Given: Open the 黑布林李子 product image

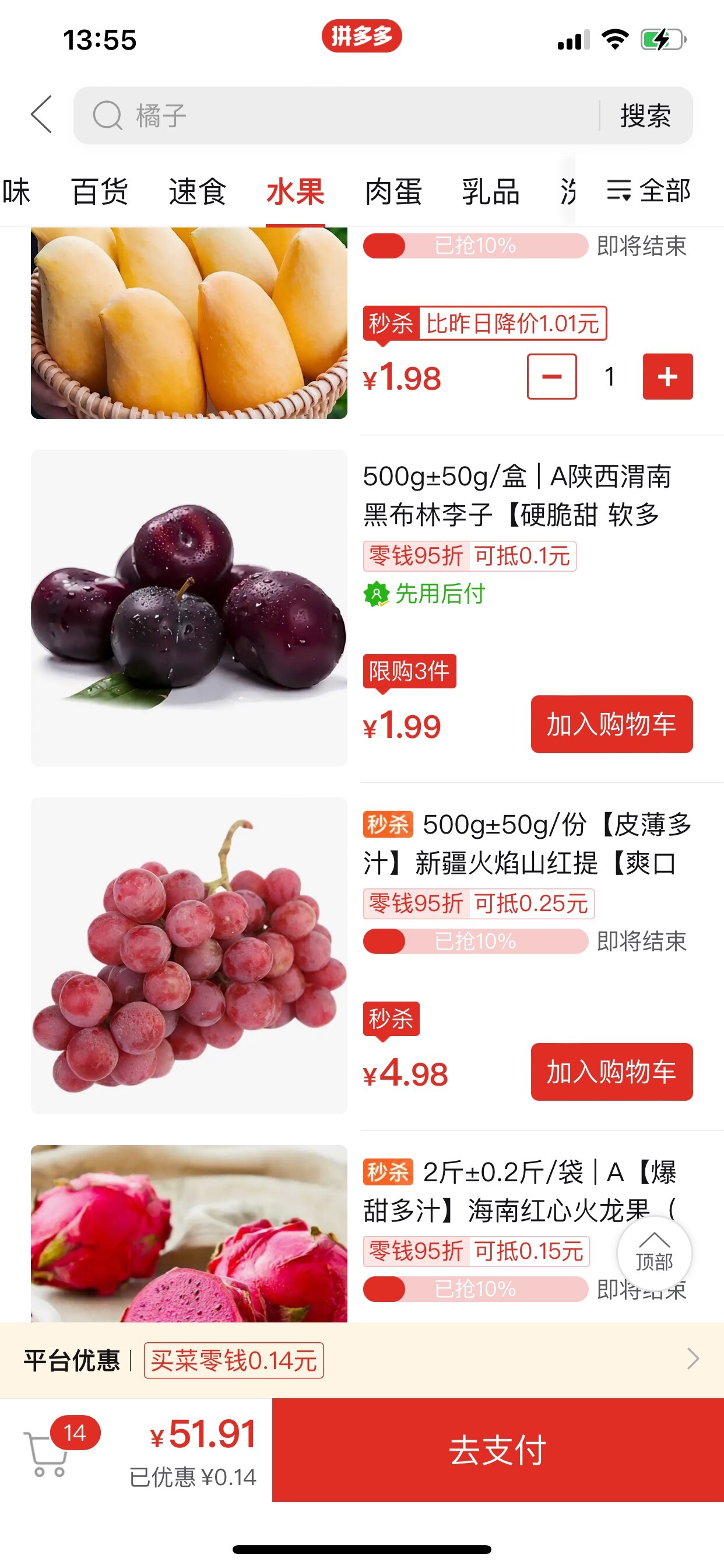Looking at the screenshot, I should (x=189, y=607).
